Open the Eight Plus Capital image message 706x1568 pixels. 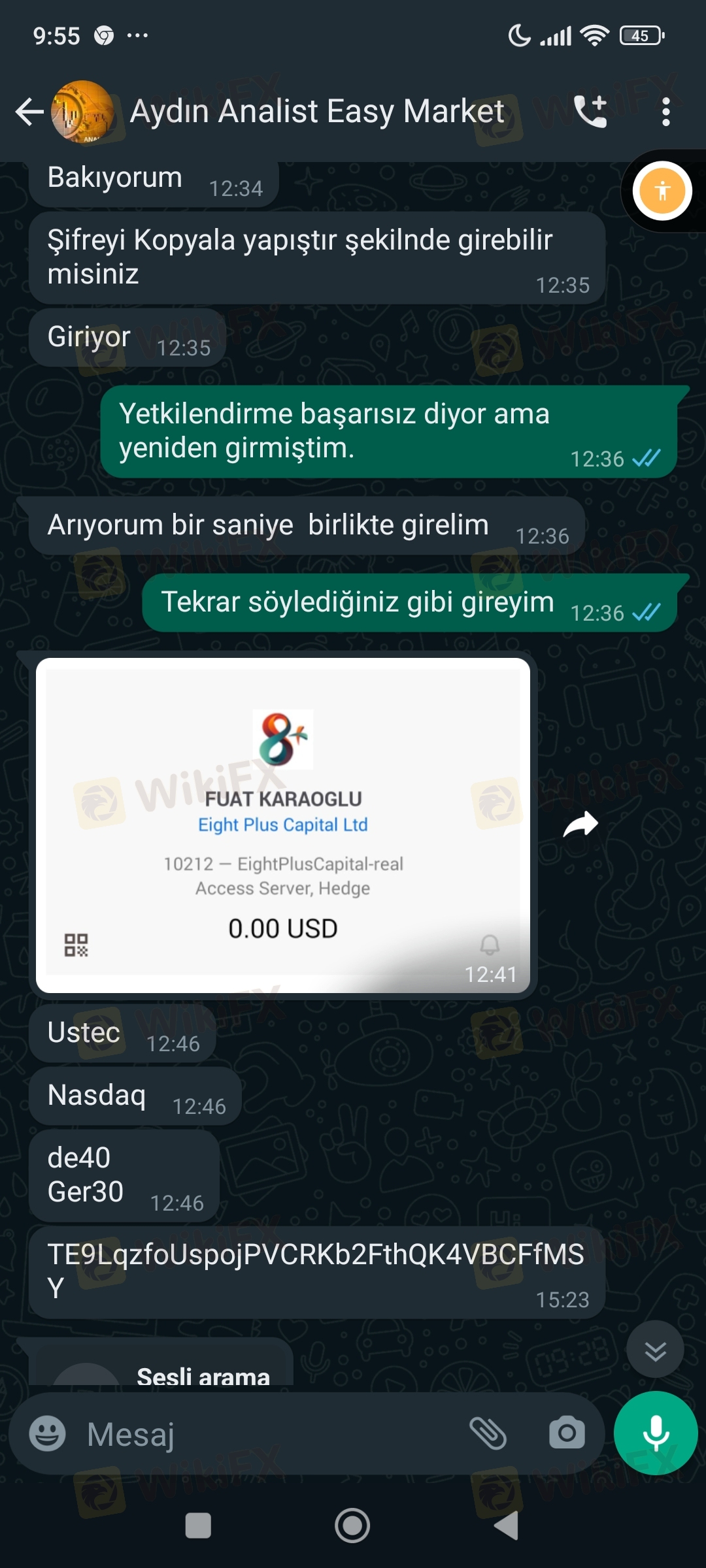[282, 825]
